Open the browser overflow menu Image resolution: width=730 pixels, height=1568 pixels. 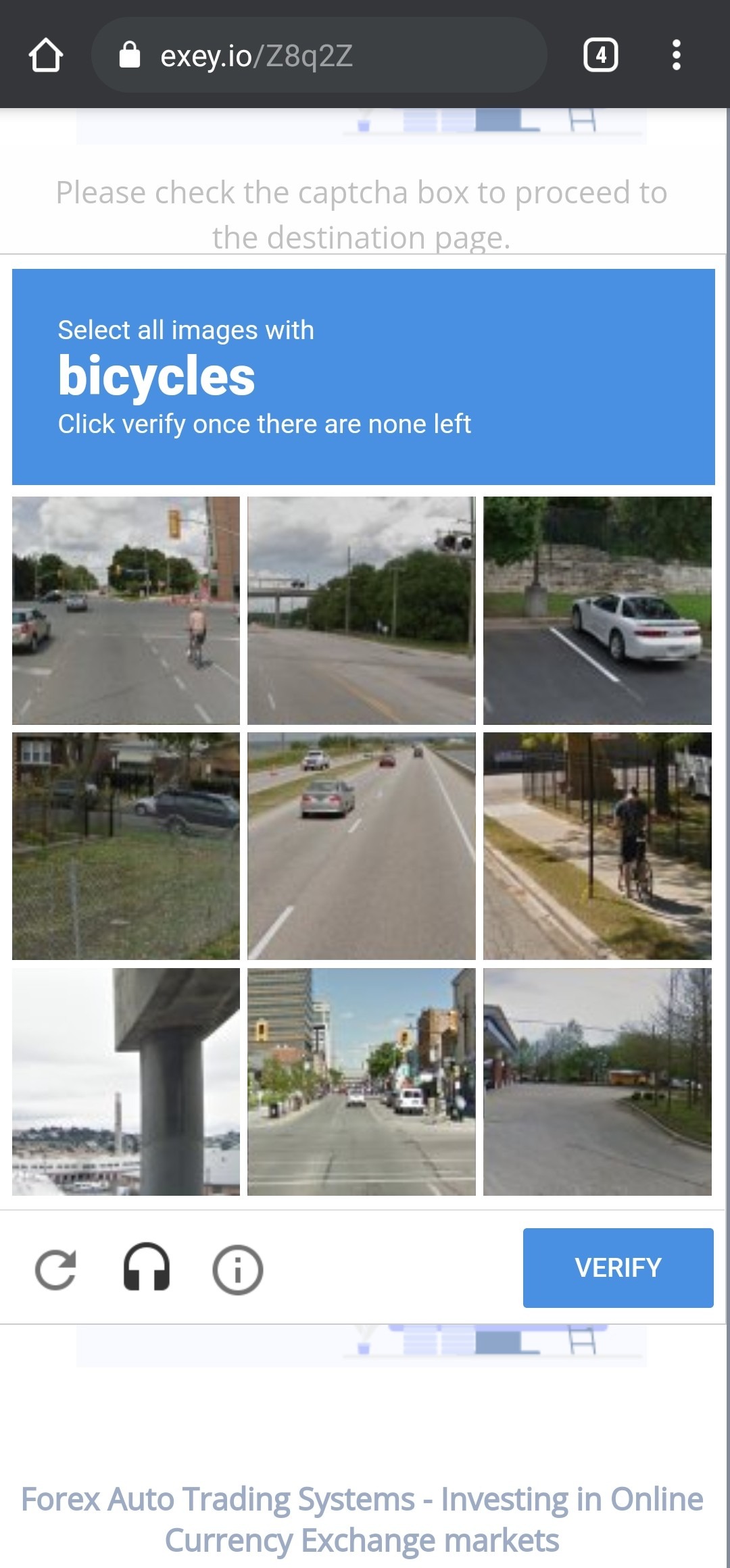(x=676, y=55)
